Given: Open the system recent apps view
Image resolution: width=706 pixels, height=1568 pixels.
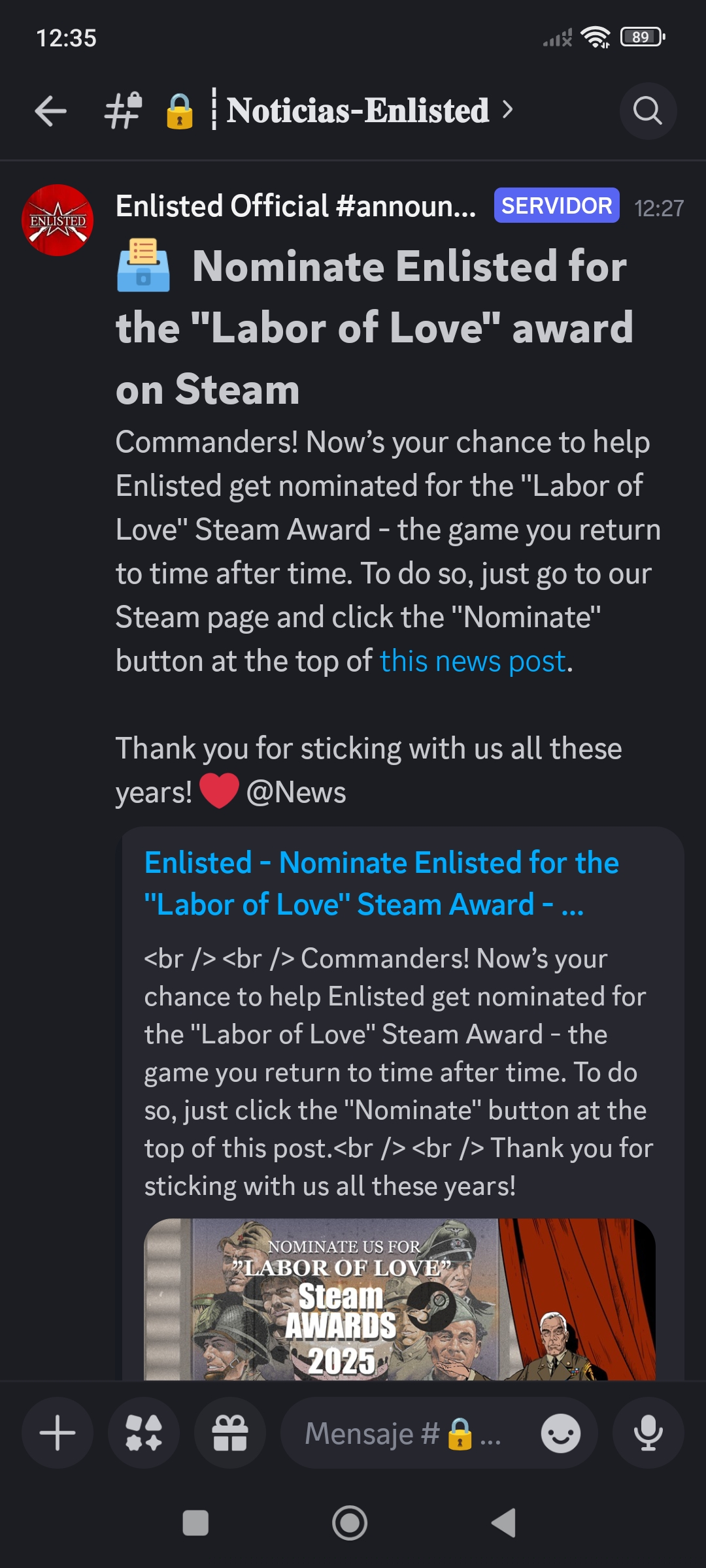Looking at the screenshot, I should click(195, 1523).
